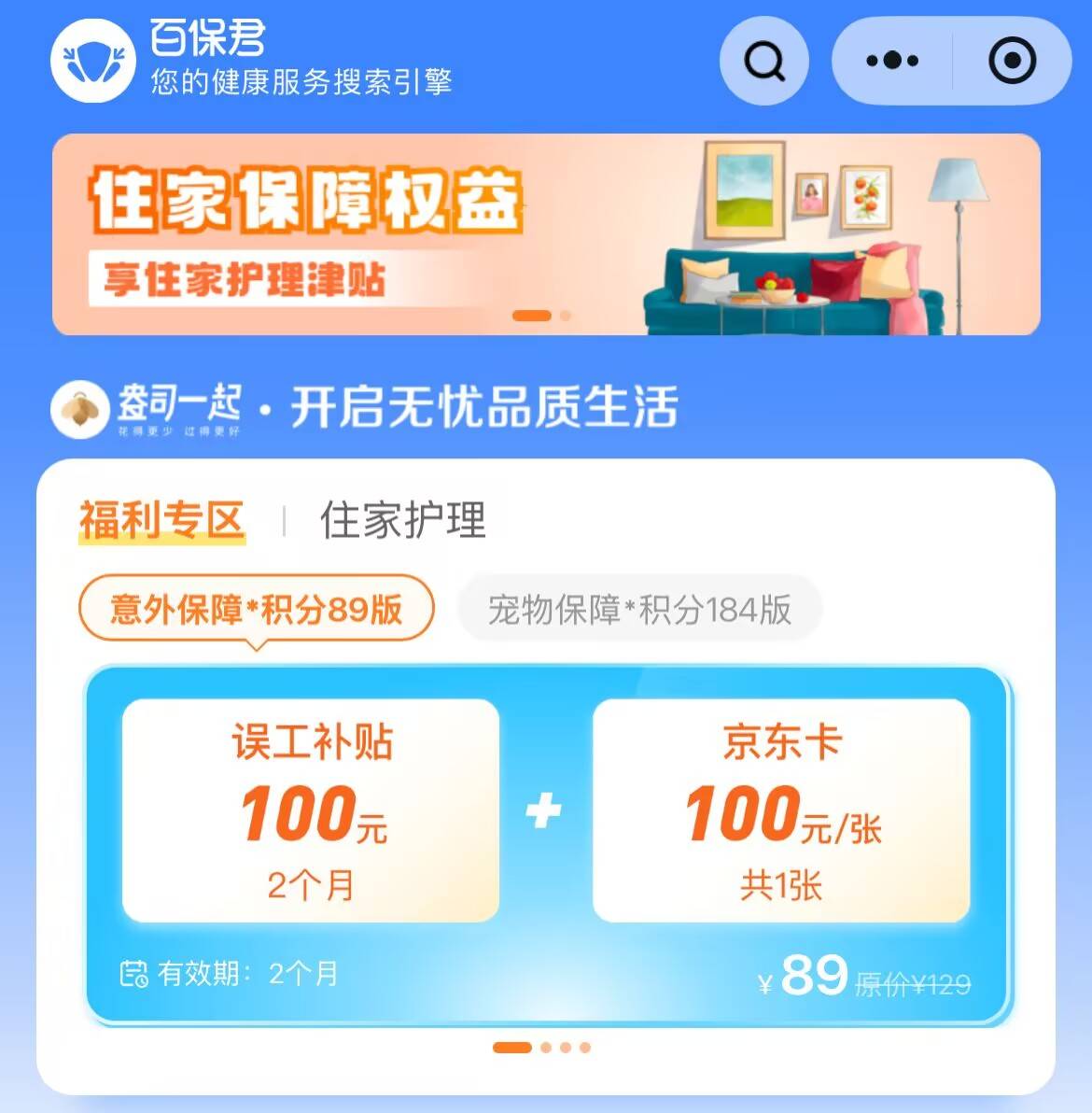Image resolution: width=1092 pixels, height=1113 pixels.
Task: Click the circular target close capsule icon
Action: [x=1013, y=62]
